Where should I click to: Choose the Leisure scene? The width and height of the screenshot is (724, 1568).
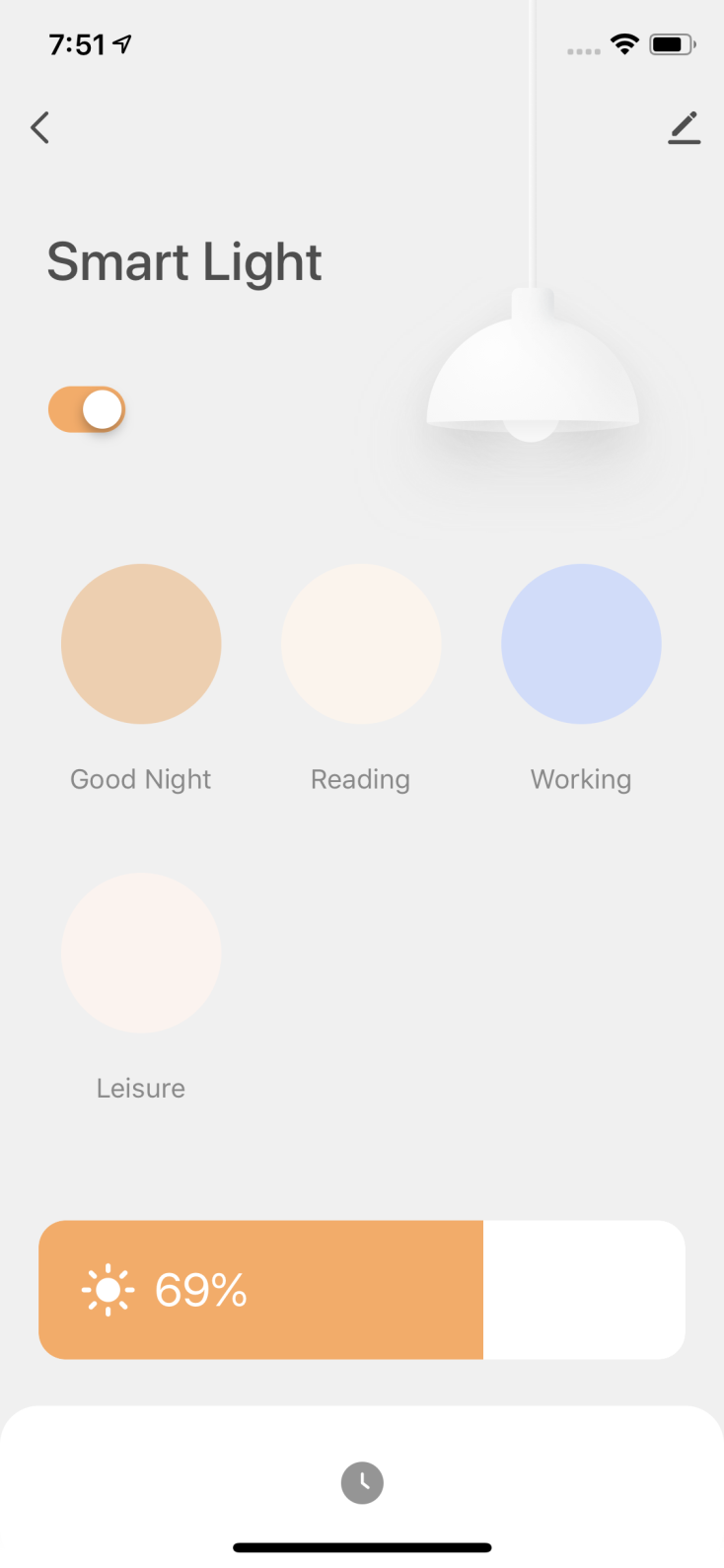(x=141, y=953)
